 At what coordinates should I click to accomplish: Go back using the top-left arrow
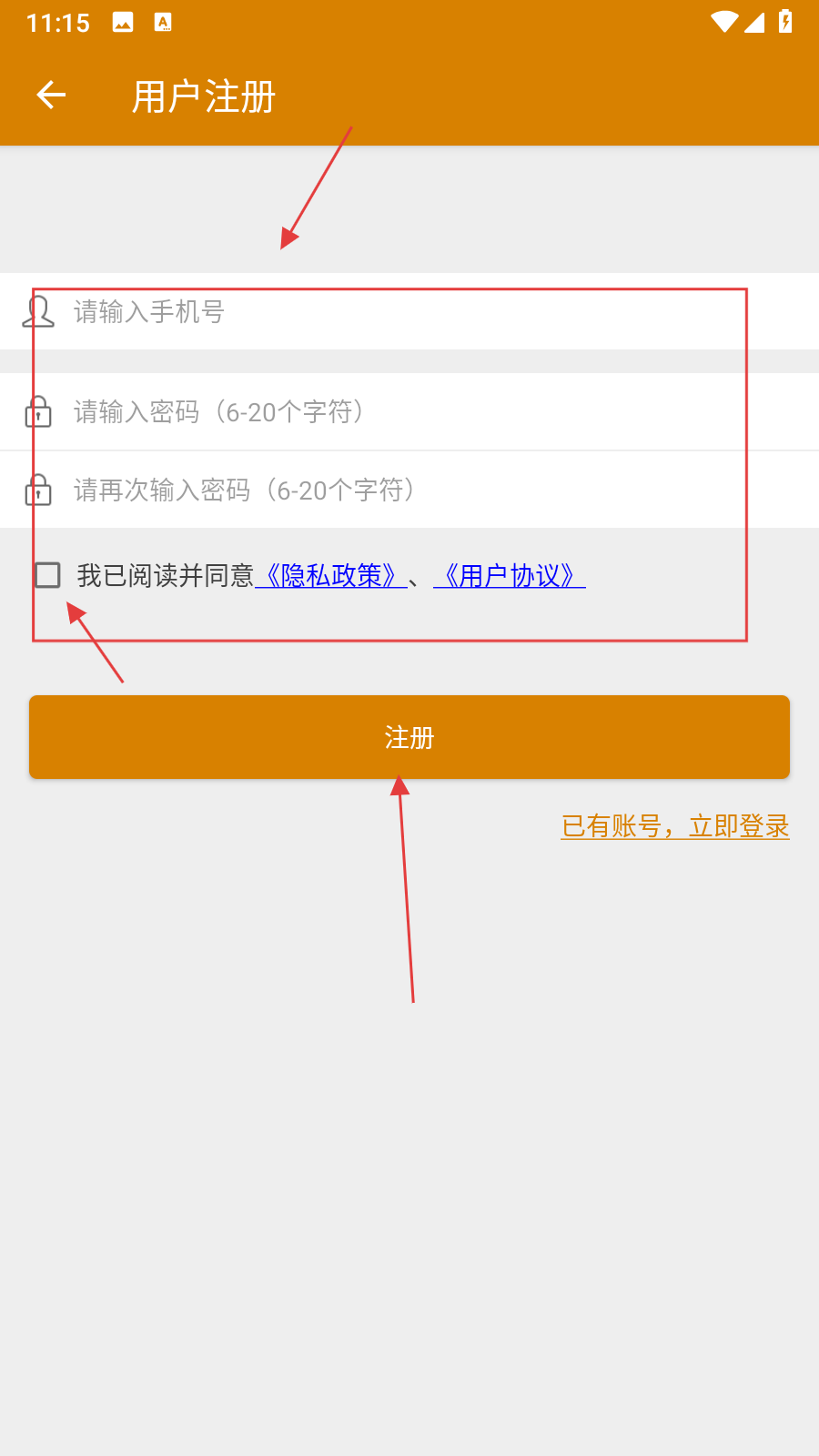pos(51,95)
